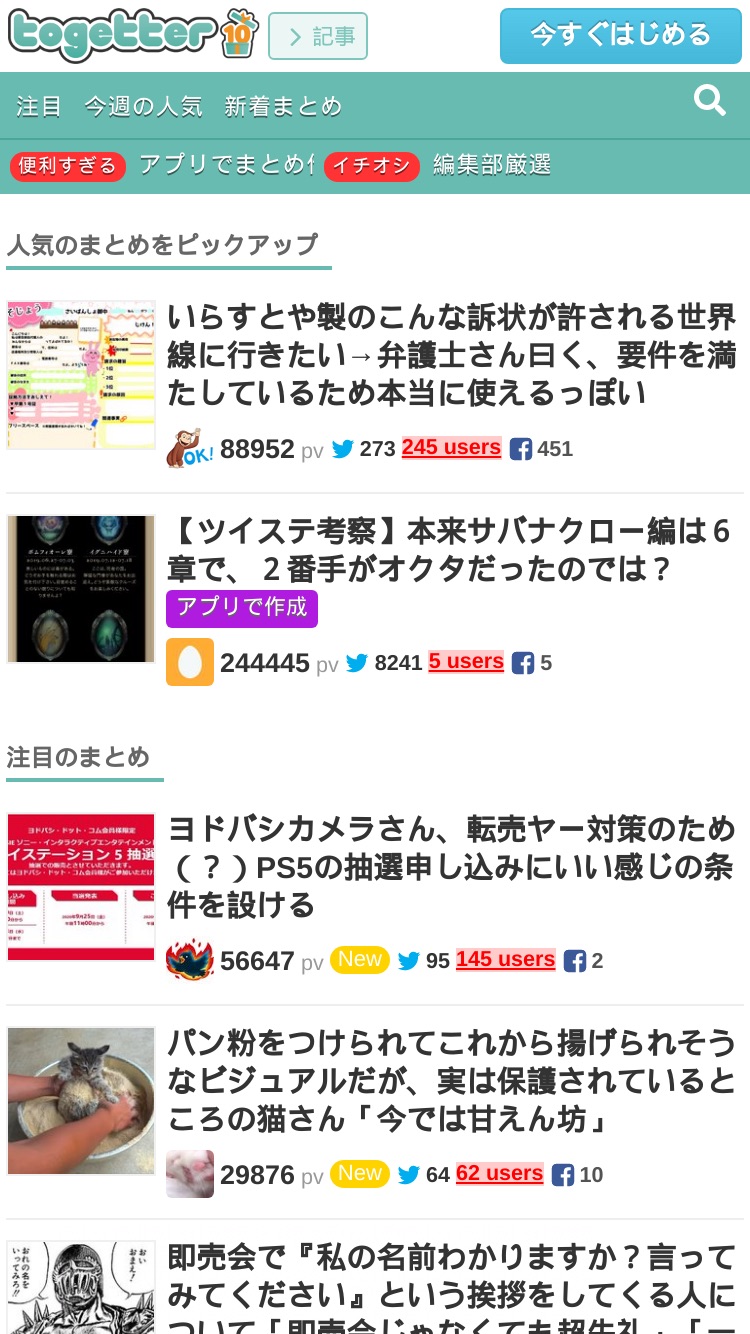
Task: Tap the 今すぐはじめる button
Action: [x=621, y=36]
